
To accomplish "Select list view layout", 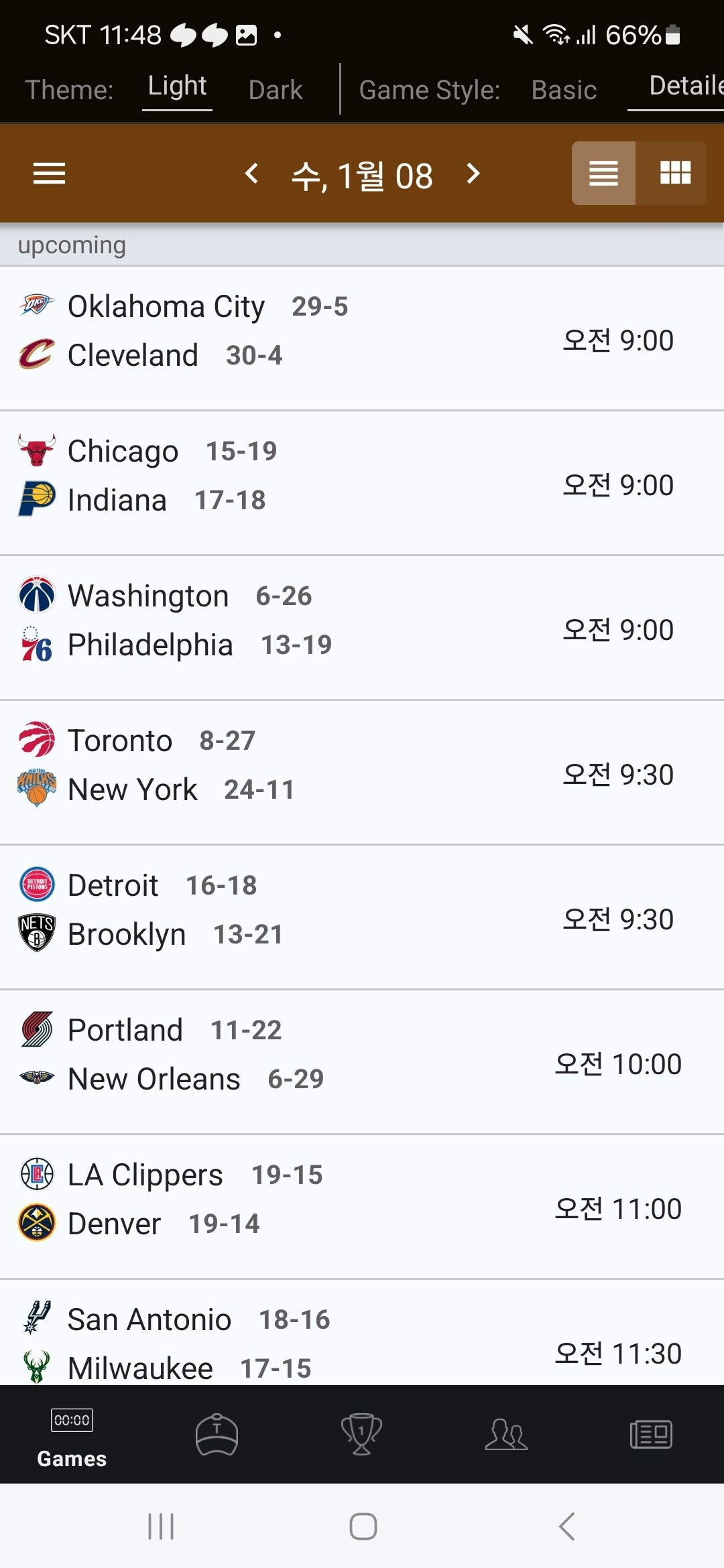I will point(603,173).
